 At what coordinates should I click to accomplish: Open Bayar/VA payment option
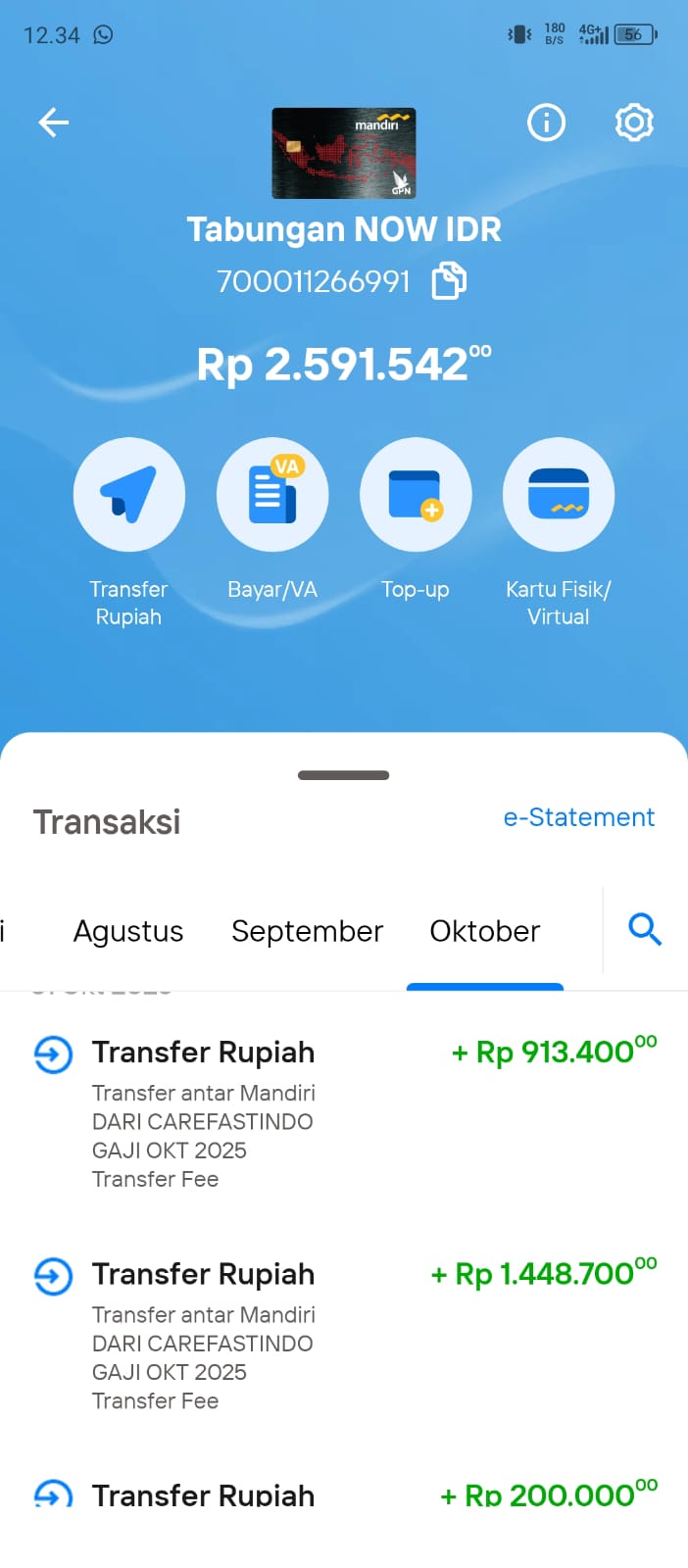pyautogui.click(x=272, y=495)
